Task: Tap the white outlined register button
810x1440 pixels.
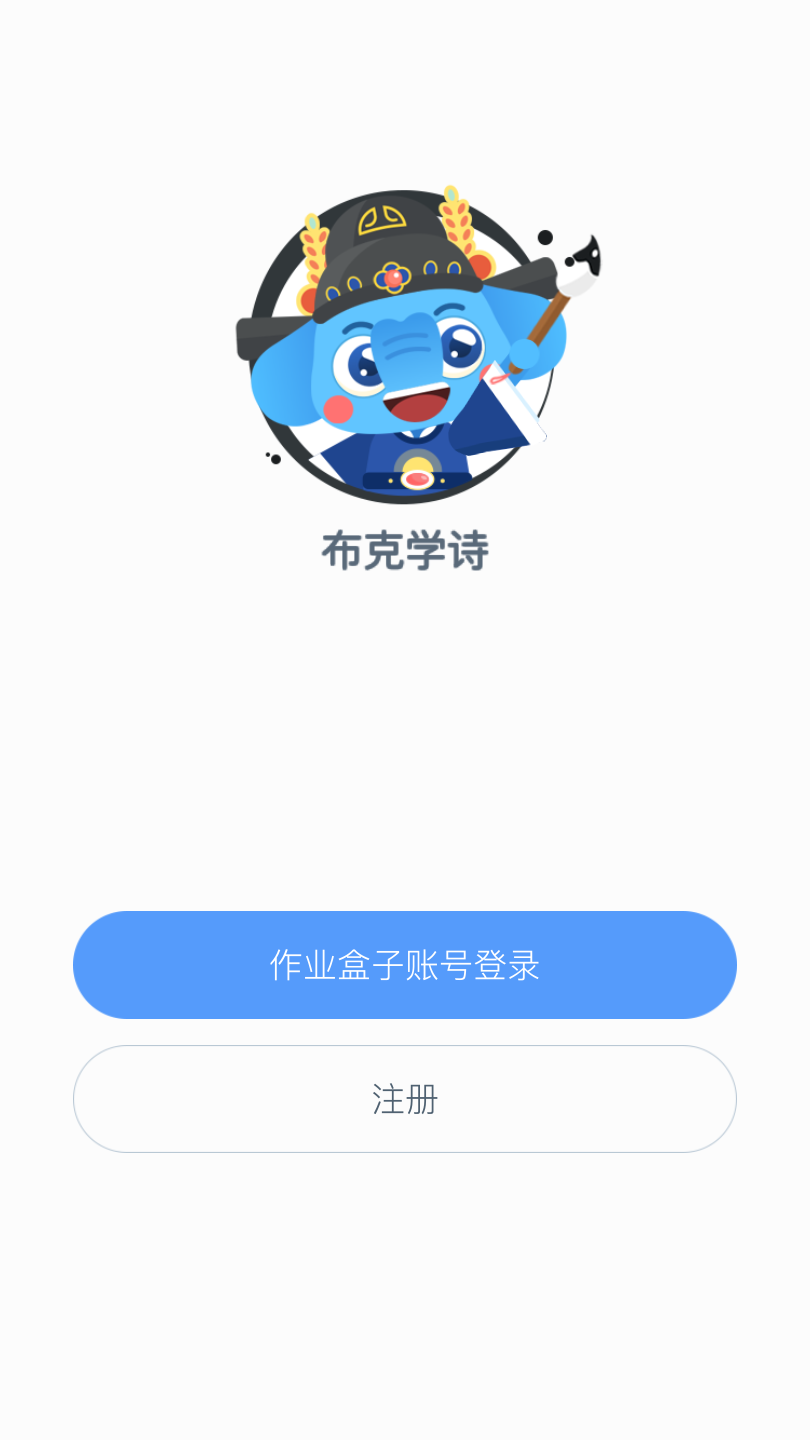Action: [x=404, y=1098]
